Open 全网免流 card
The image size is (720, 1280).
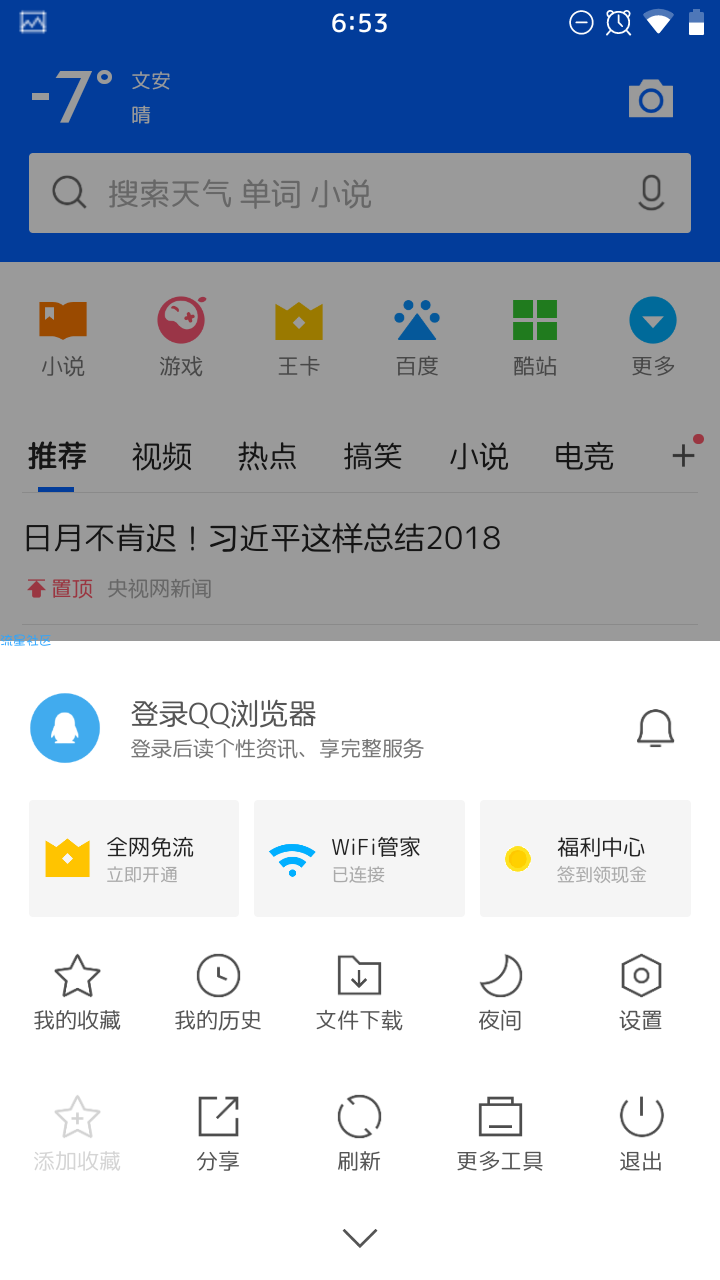coord(134,858)
